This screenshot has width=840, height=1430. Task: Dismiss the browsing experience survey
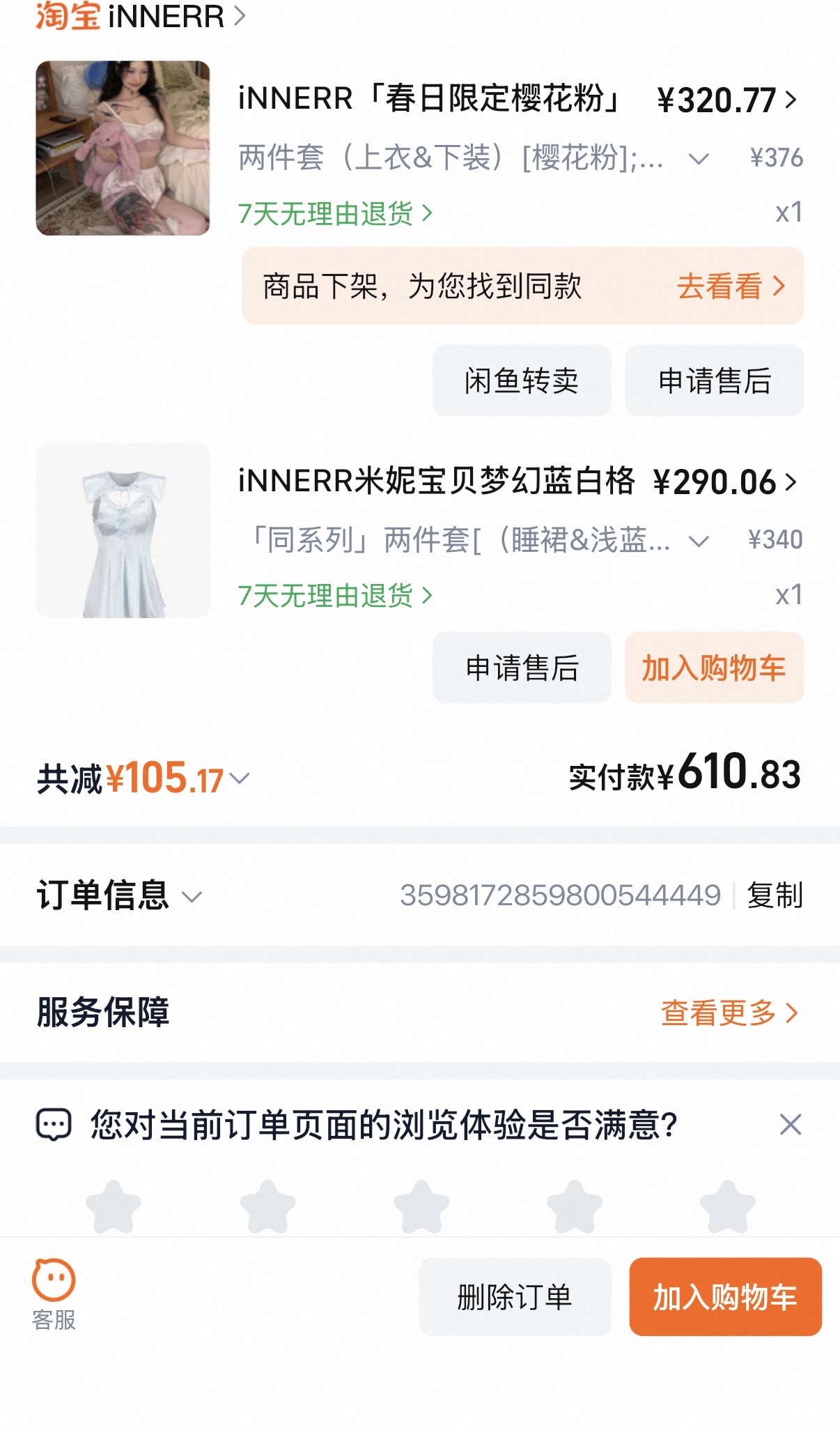(790, 1124)
